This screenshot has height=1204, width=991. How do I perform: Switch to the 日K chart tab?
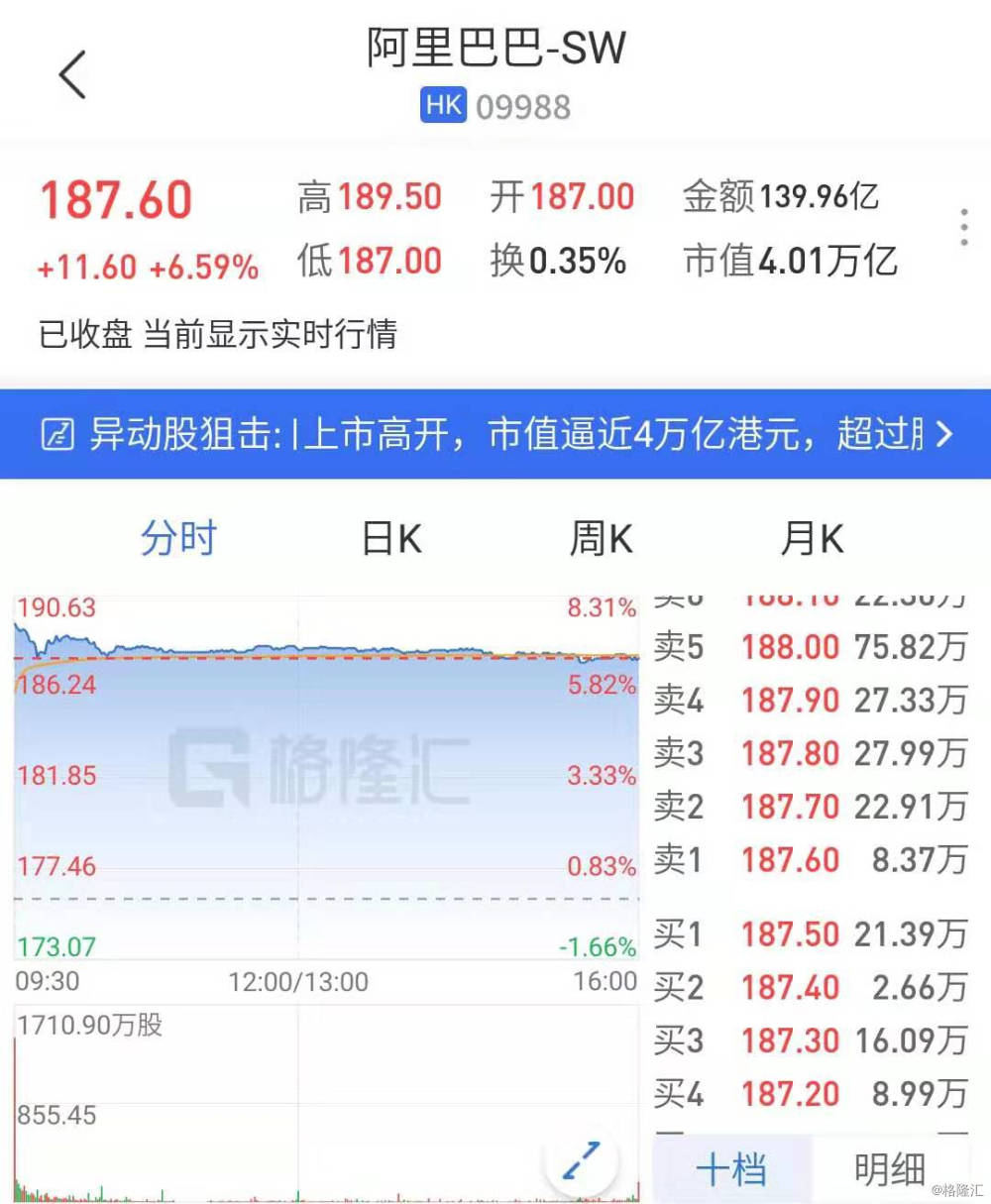point(391,539)
